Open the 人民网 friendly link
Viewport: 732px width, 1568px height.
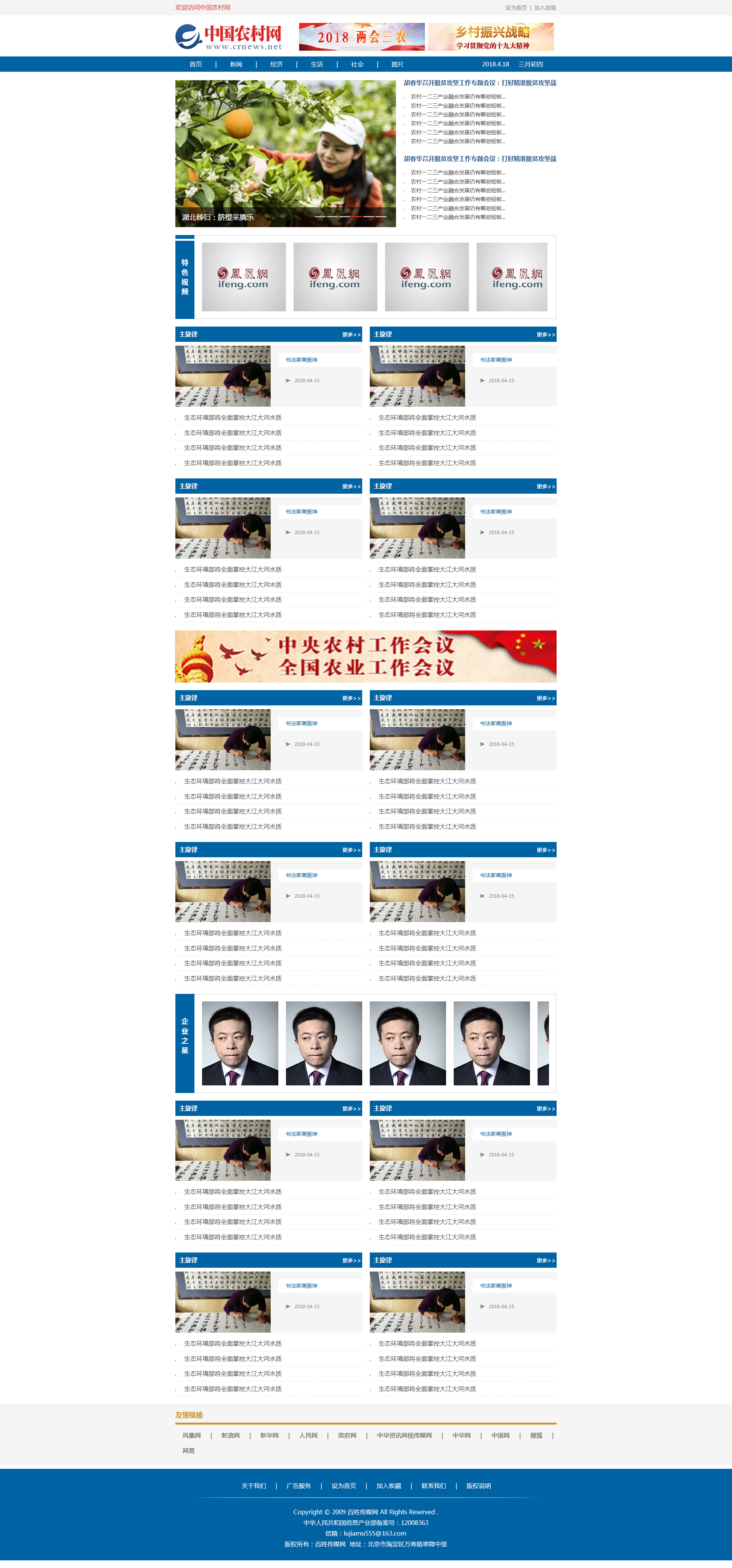tap(308, 1435)
